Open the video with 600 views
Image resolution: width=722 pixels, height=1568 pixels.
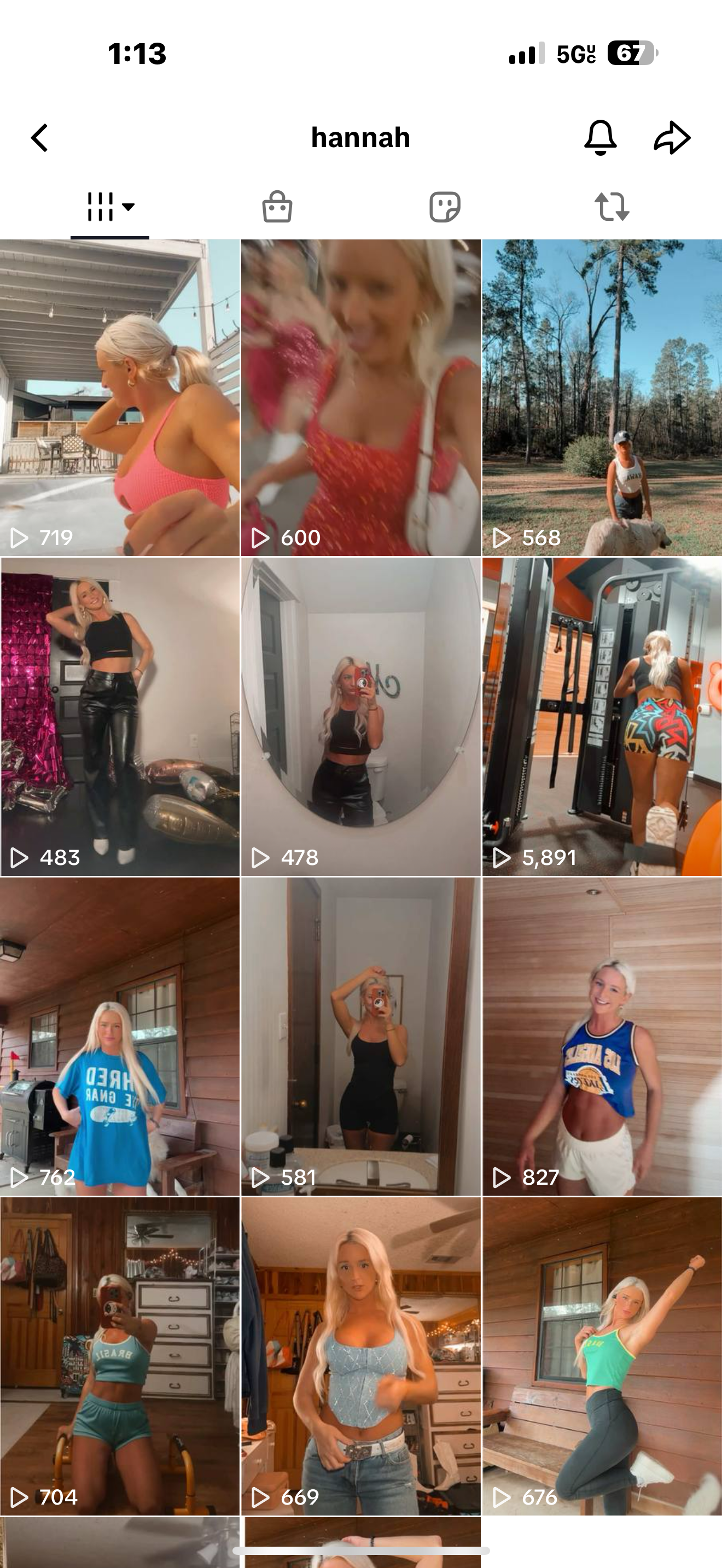pos(361,397)
